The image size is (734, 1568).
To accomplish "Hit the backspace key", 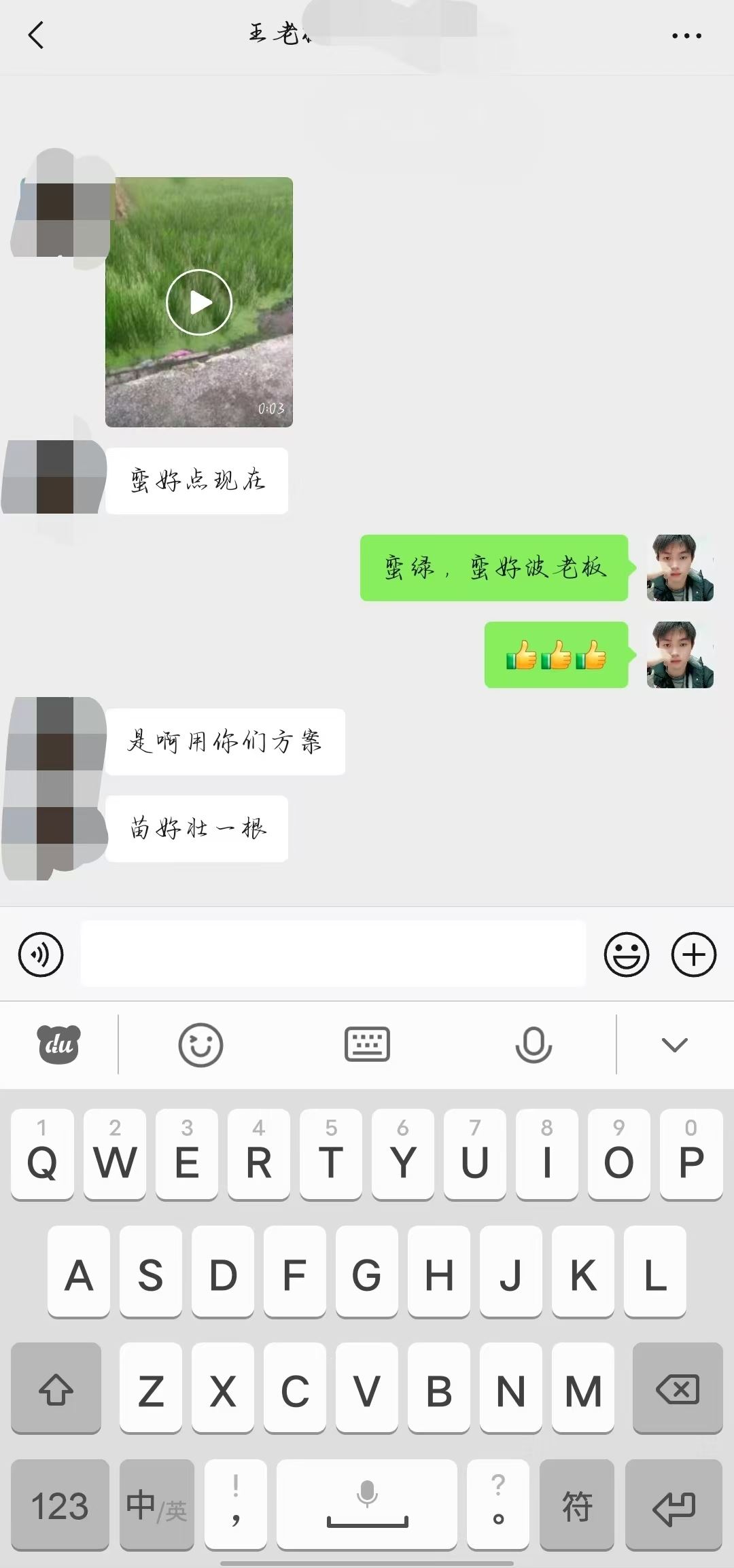I will point(677,1389).
